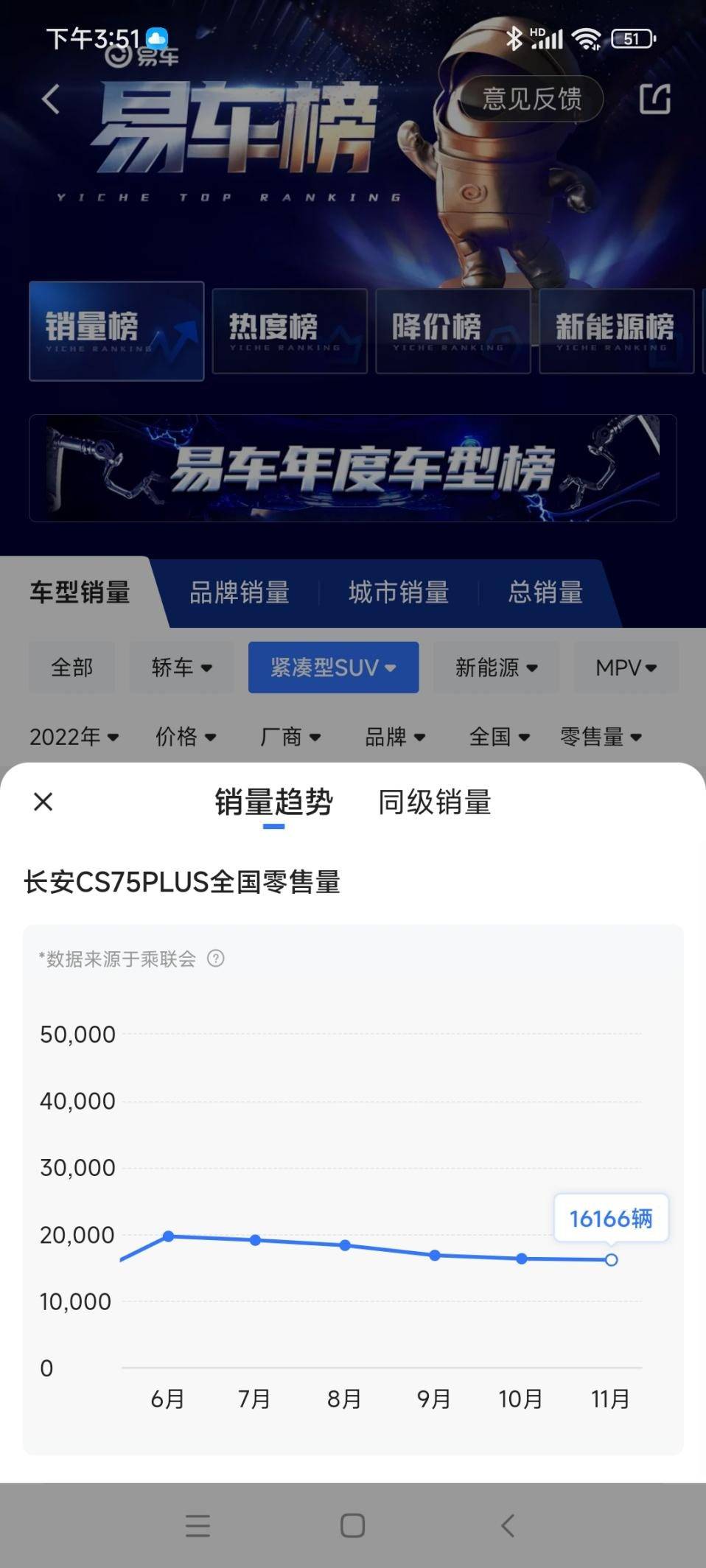Expand the 2022年 year dropdown

[74, 736]
